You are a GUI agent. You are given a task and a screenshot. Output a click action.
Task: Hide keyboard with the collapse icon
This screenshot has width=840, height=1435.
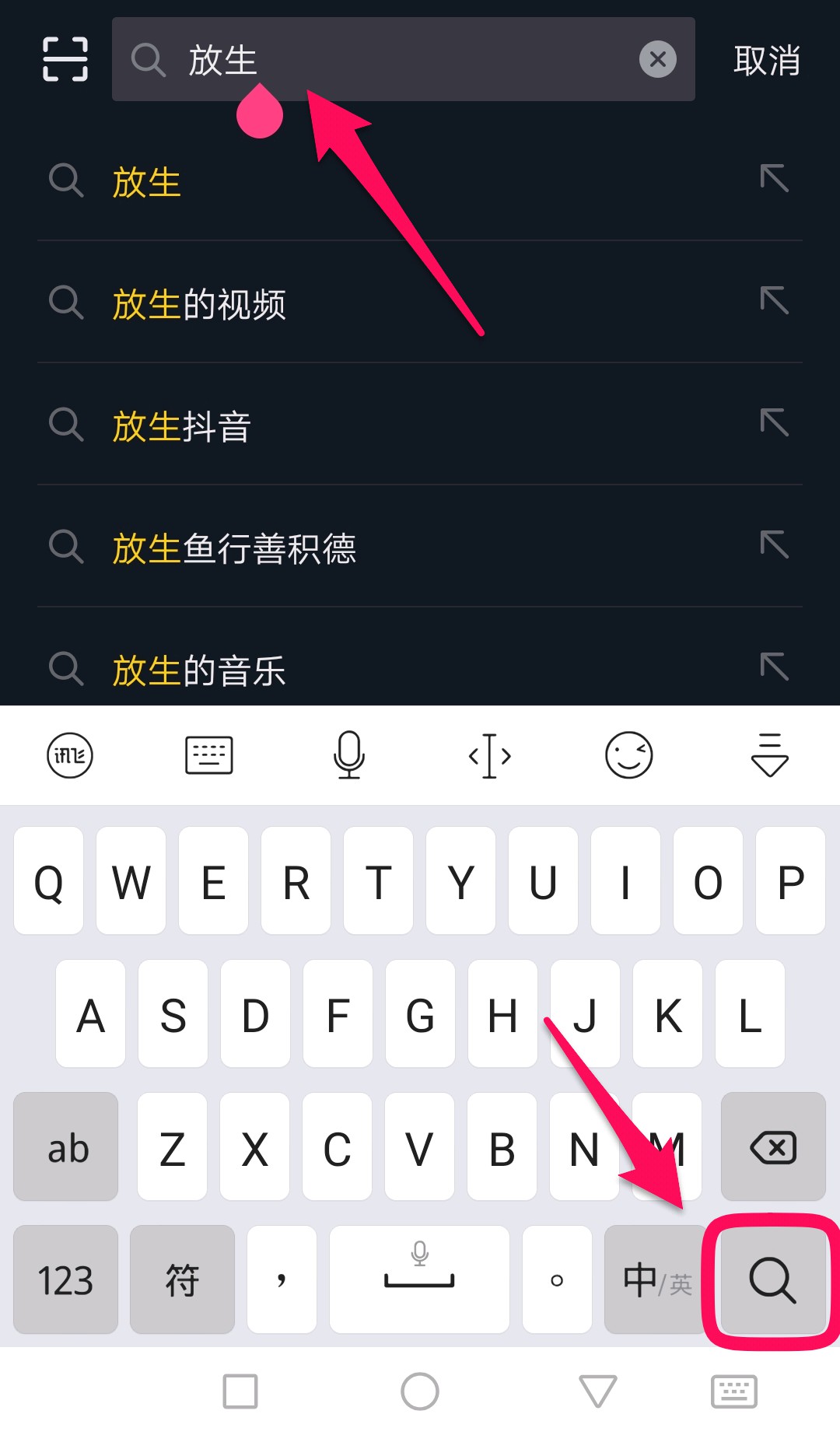769,755
